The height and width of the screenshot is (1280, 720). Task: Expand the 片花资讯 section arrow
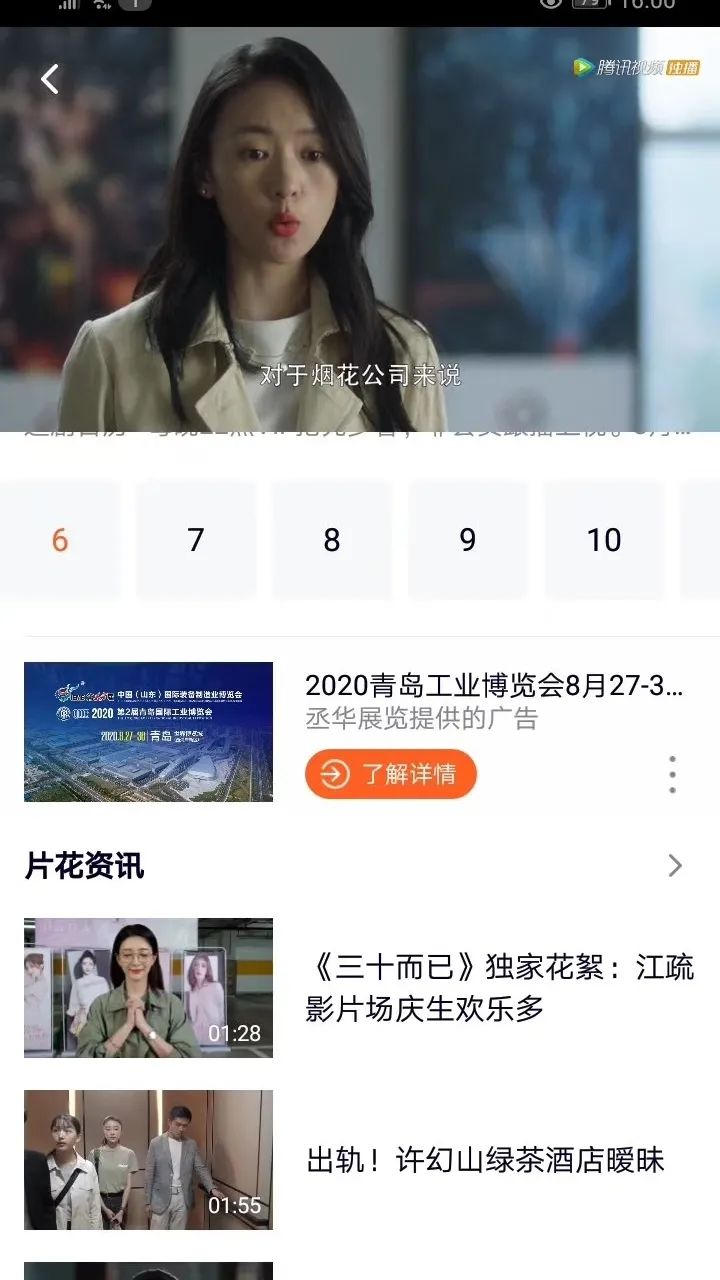point(675,866)
